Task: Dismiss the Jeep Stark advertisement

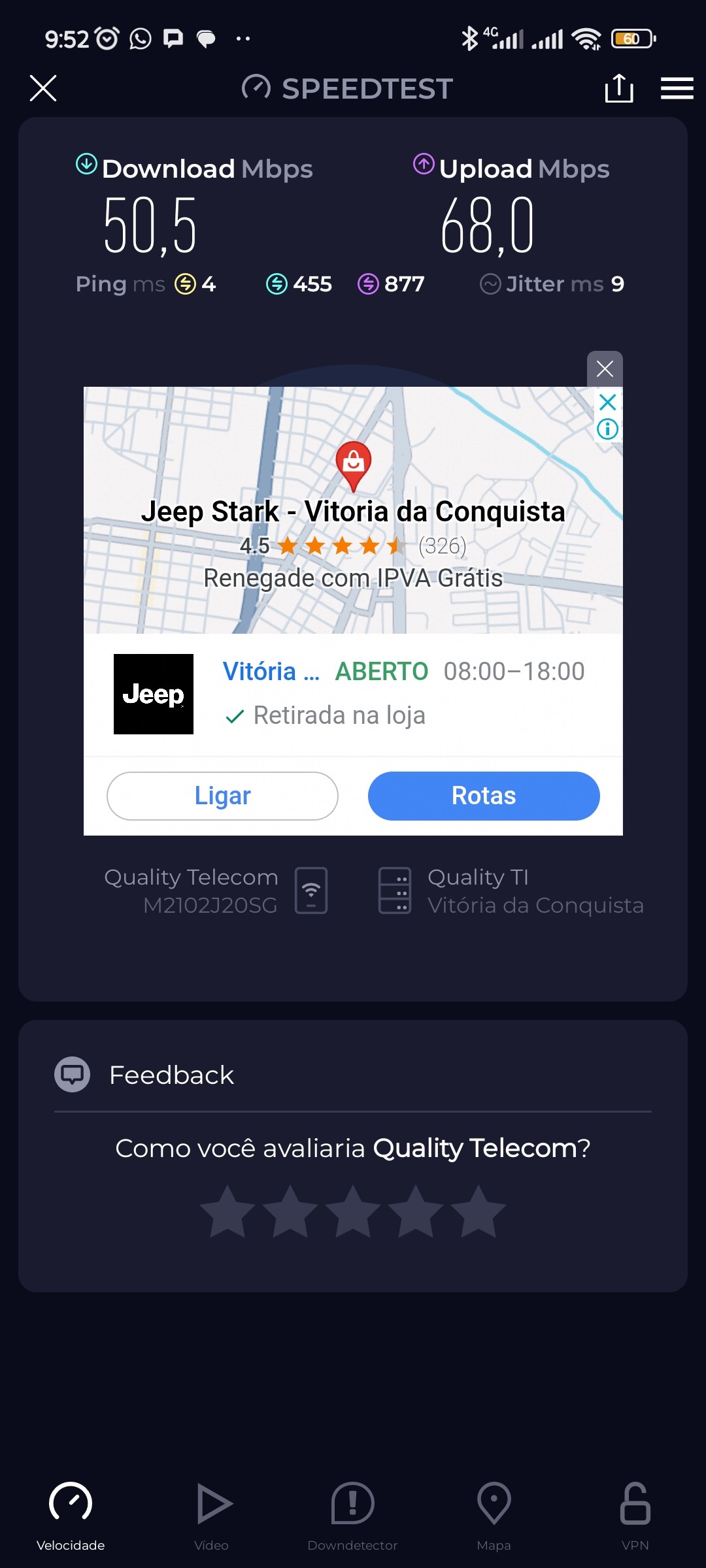Action: 605,369
